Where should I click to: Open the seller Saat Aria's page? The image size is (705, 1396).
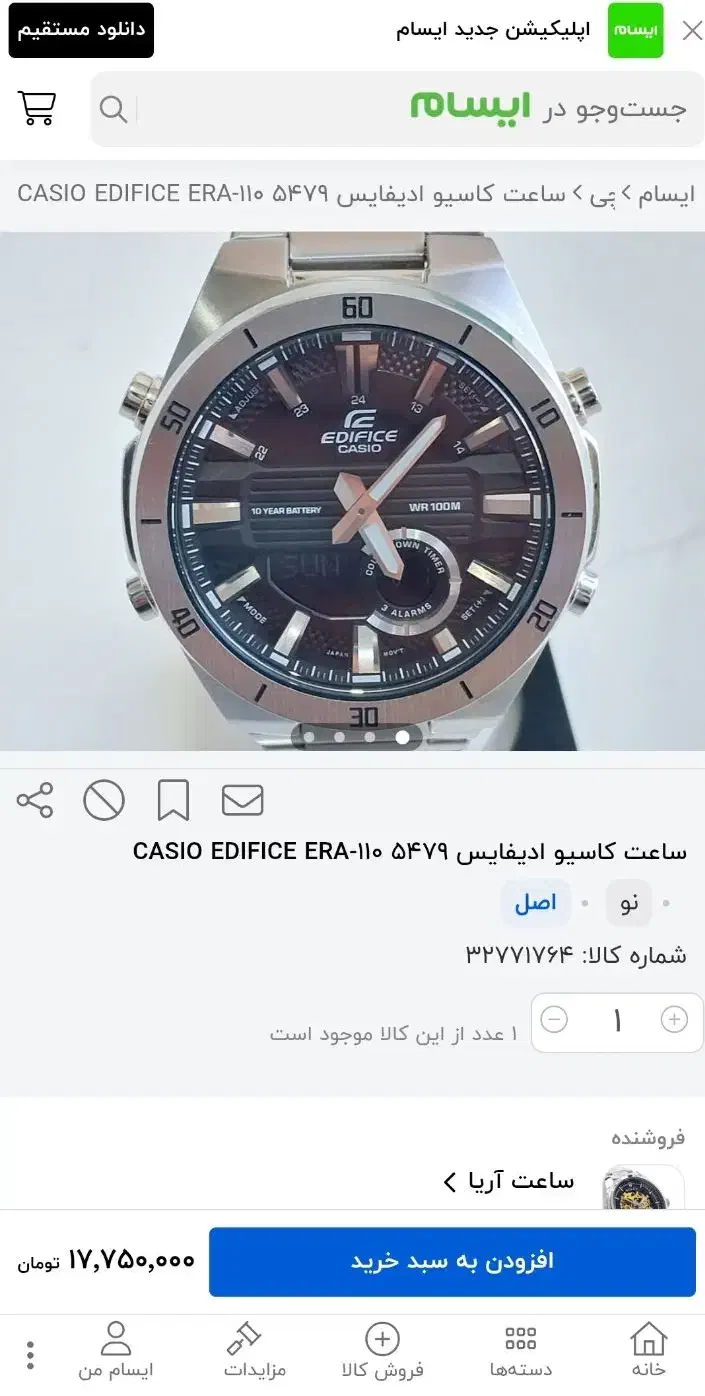pyautogui.click(x=510, y=1182)
